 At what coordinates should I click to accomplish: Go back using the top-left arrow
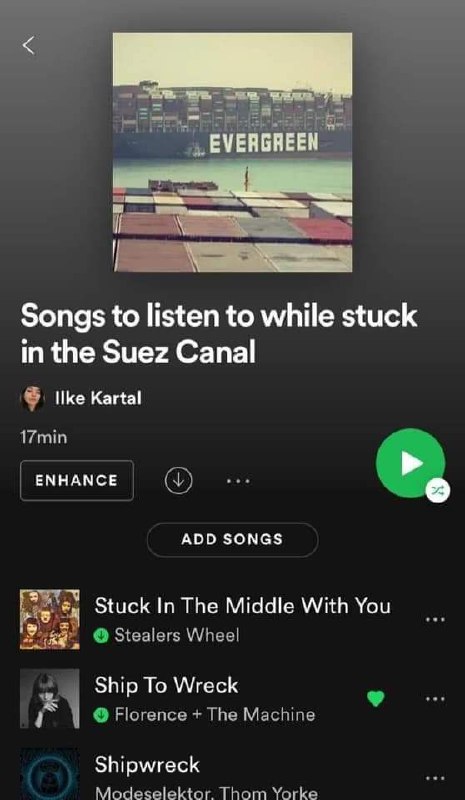click(x=29, y=45)
